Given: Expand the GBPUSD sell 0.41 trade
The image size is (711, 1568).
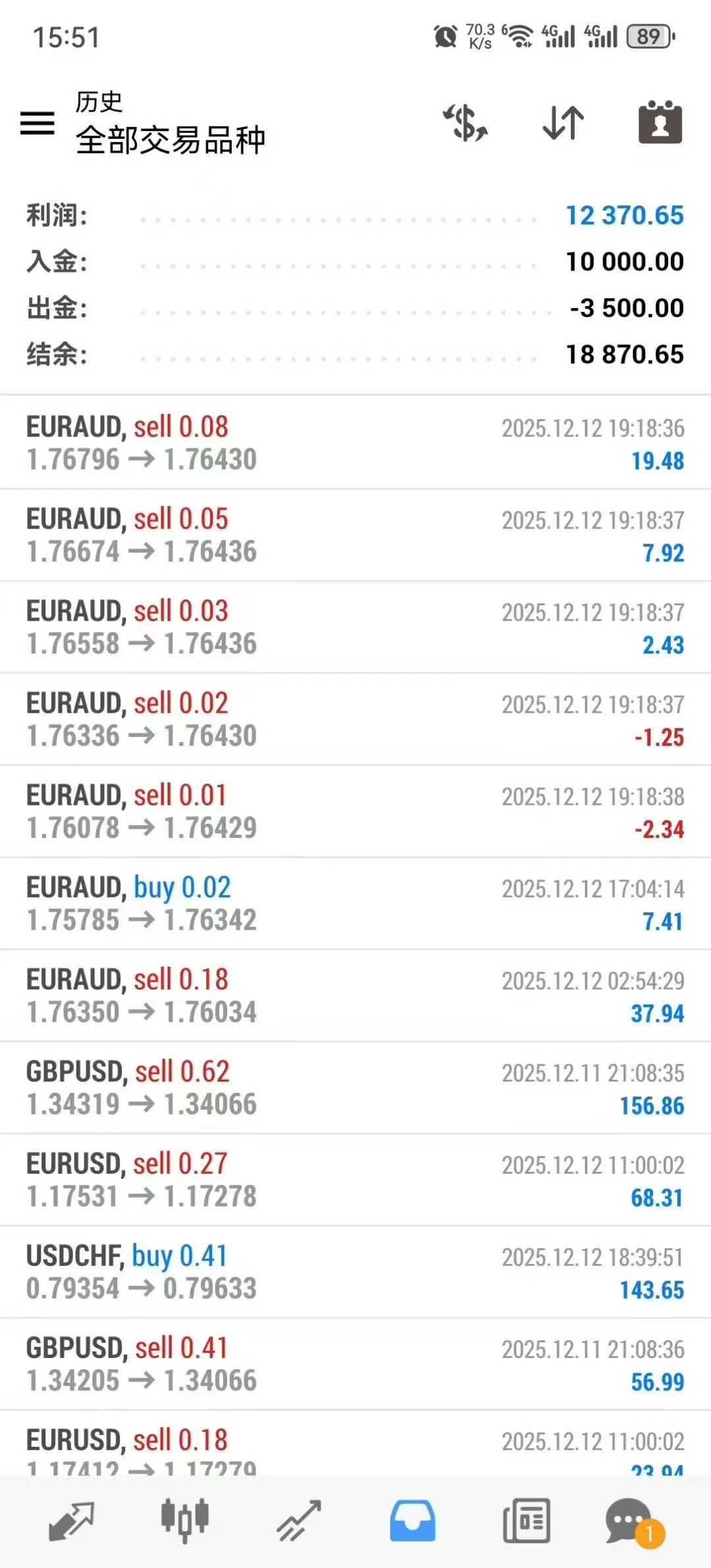Looking at the screenshot, I should (x=355, y=1365).
